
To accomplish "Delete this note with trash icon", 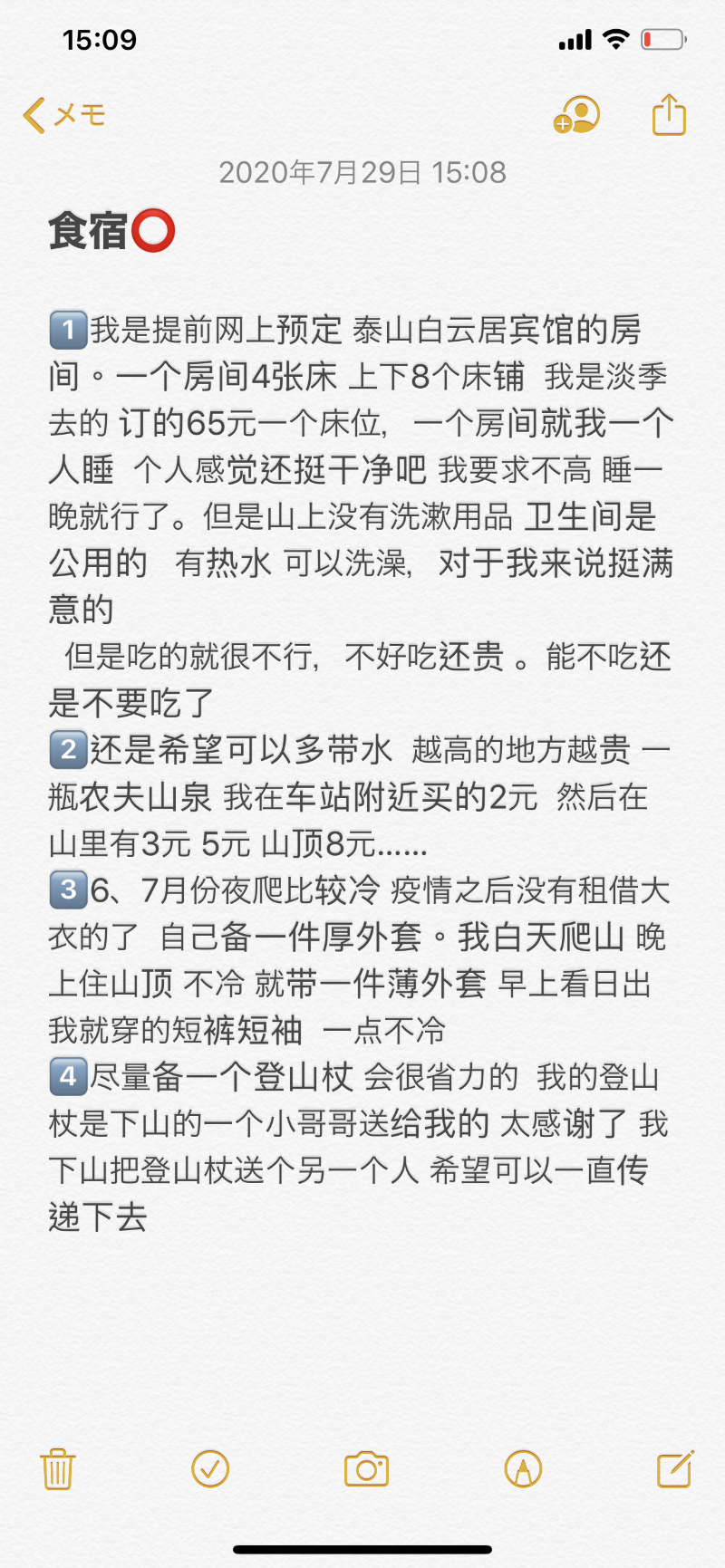I will [x=57, y=1468].
